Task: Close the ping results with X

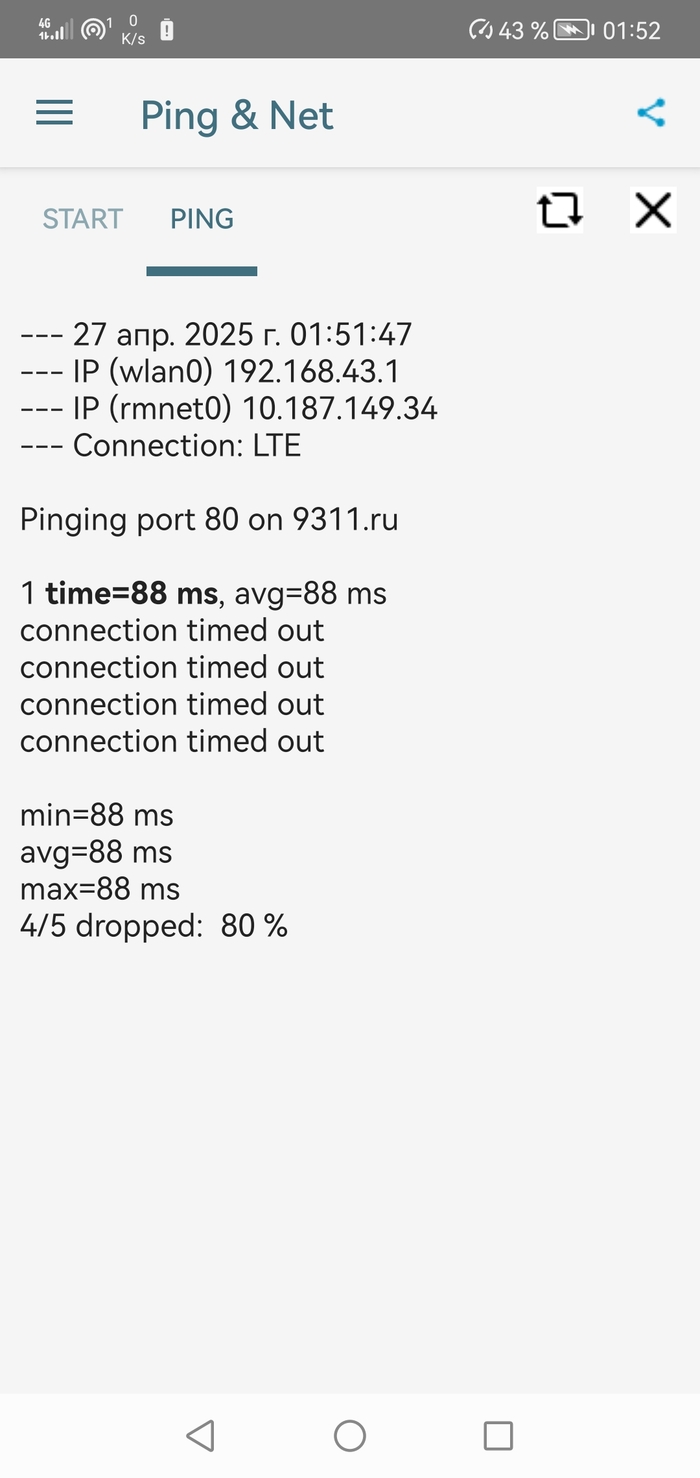Action: click(653, 210)
